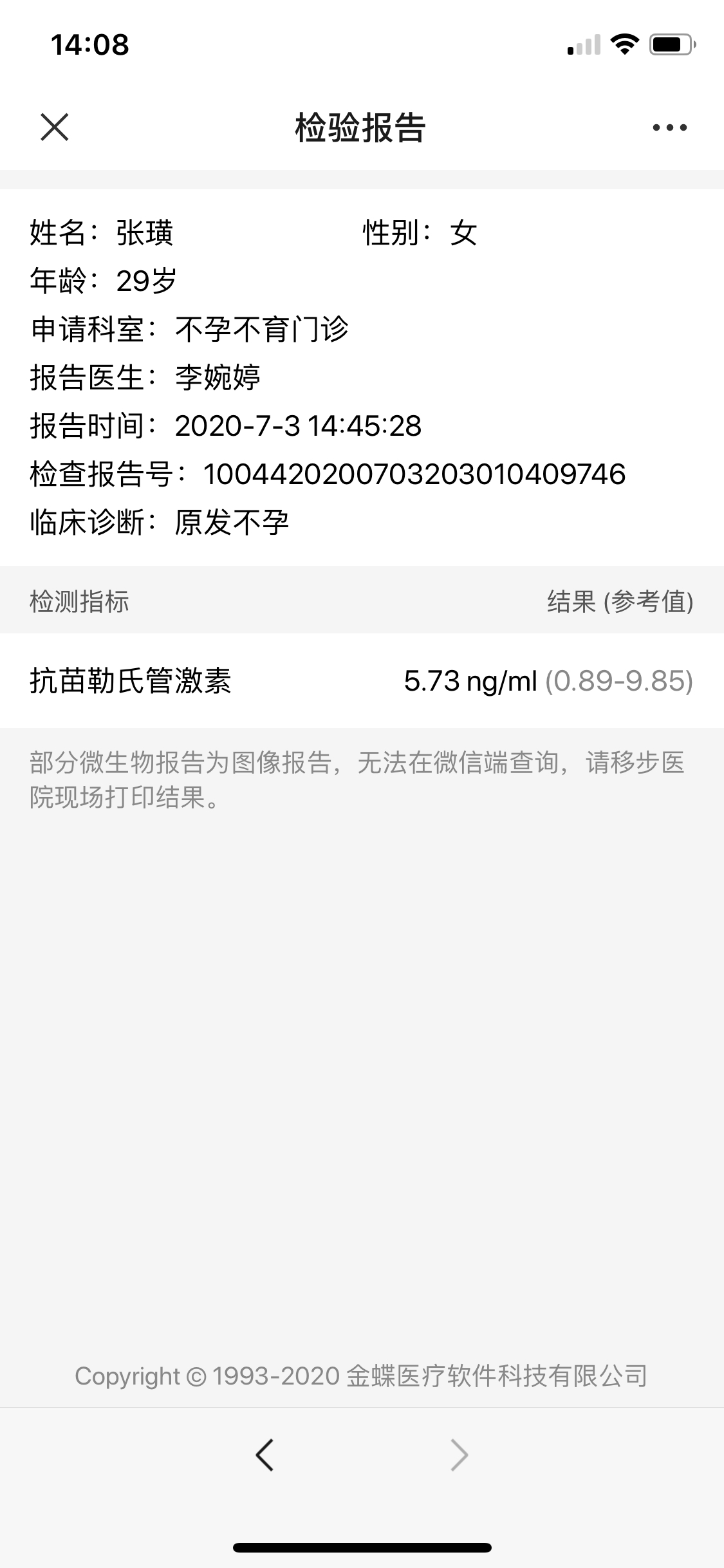Open the three-dot more options menu
The width and height of the screenshot is (724, 1568).
669,127
